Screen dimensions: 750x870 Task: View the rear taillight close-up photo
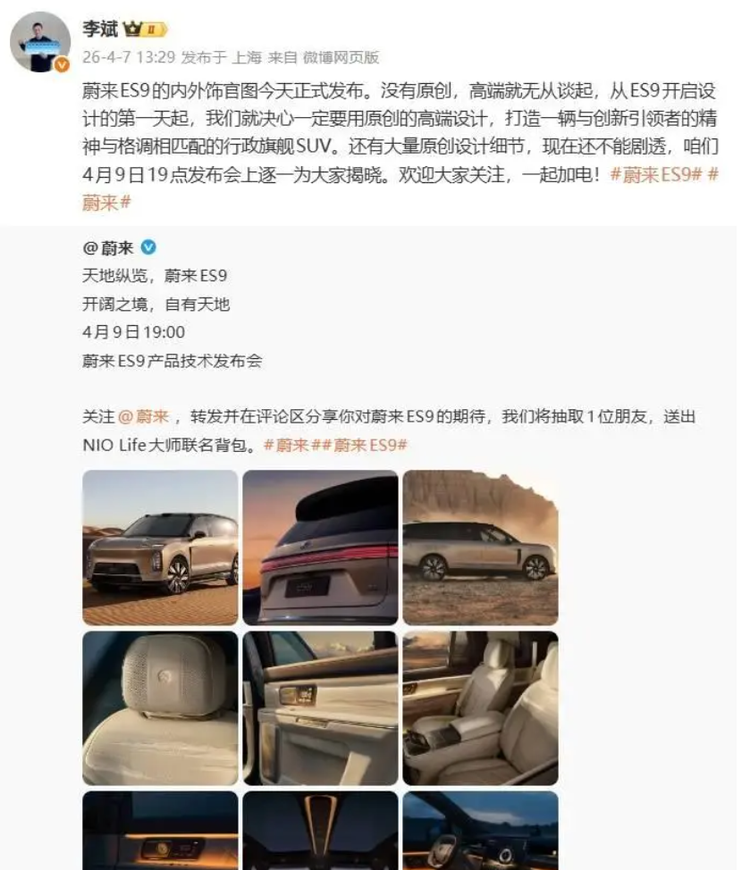[x=320, y=547]
